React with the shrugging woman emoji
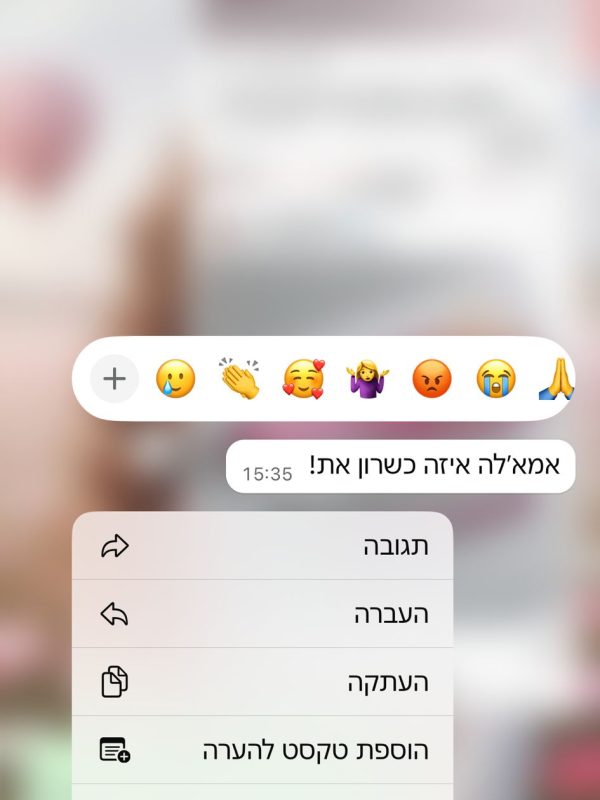The image size is (600, 800). 368,379
